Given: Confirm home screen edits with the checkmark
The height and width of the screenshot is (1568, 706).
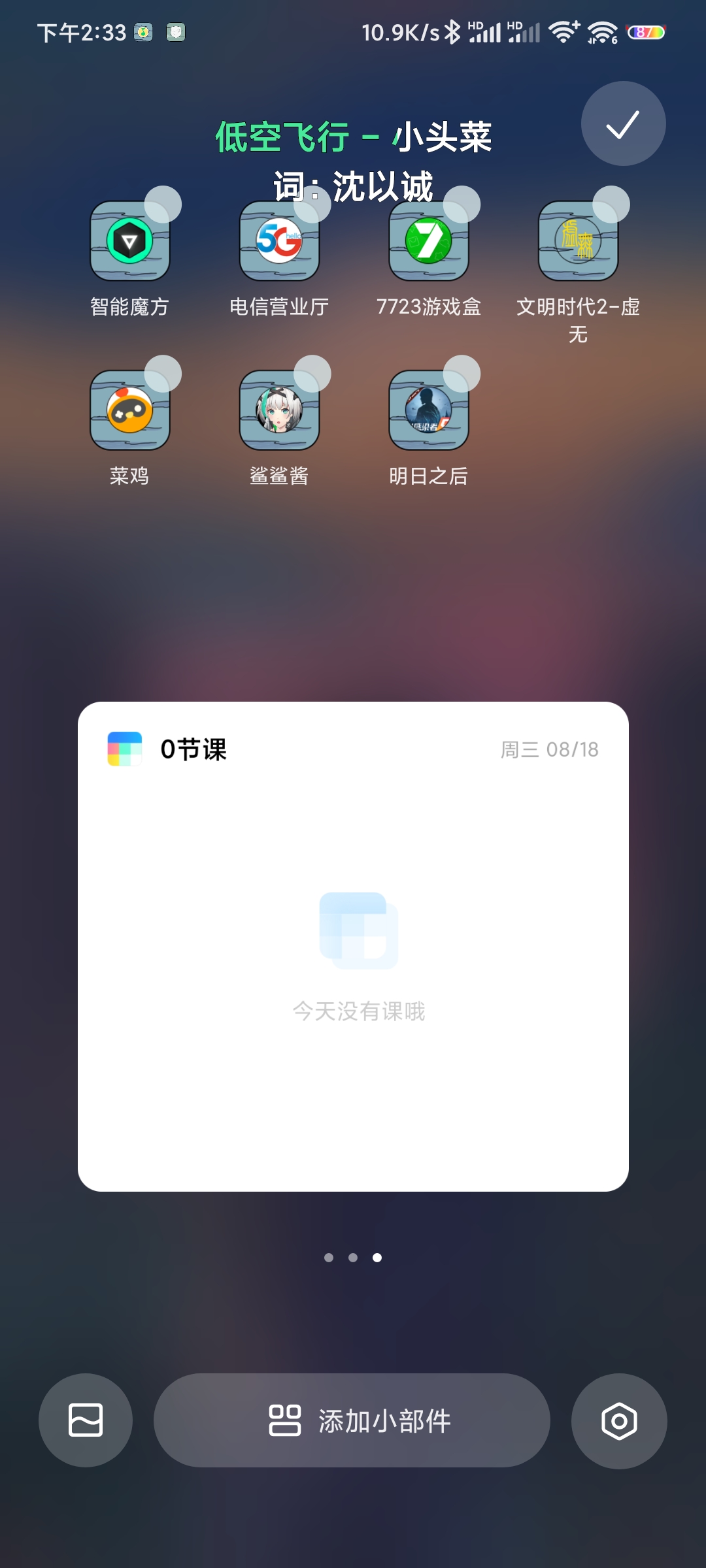Looking at the screenshot, I should tap(623, 123).
